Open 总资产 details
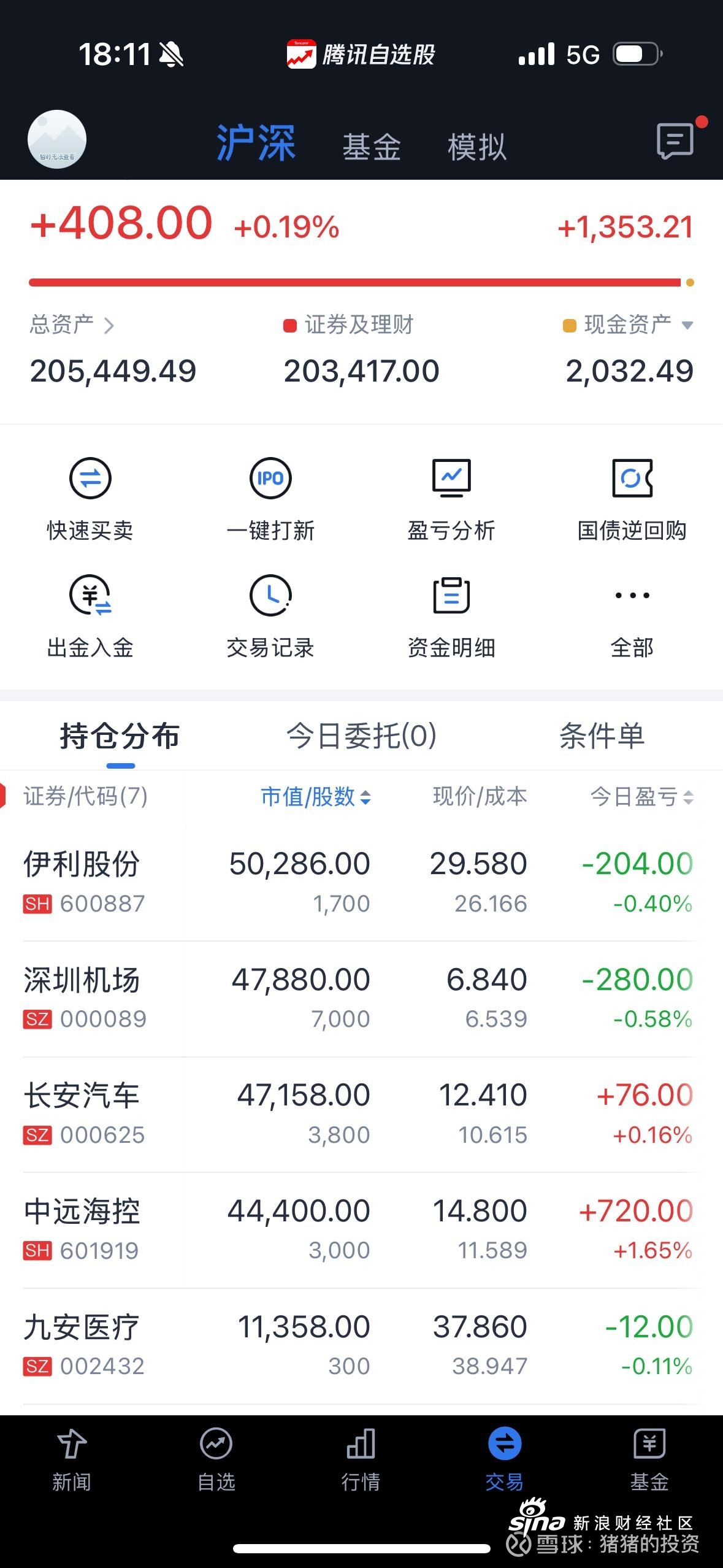The image size is (723, 1568). [72, 325]
